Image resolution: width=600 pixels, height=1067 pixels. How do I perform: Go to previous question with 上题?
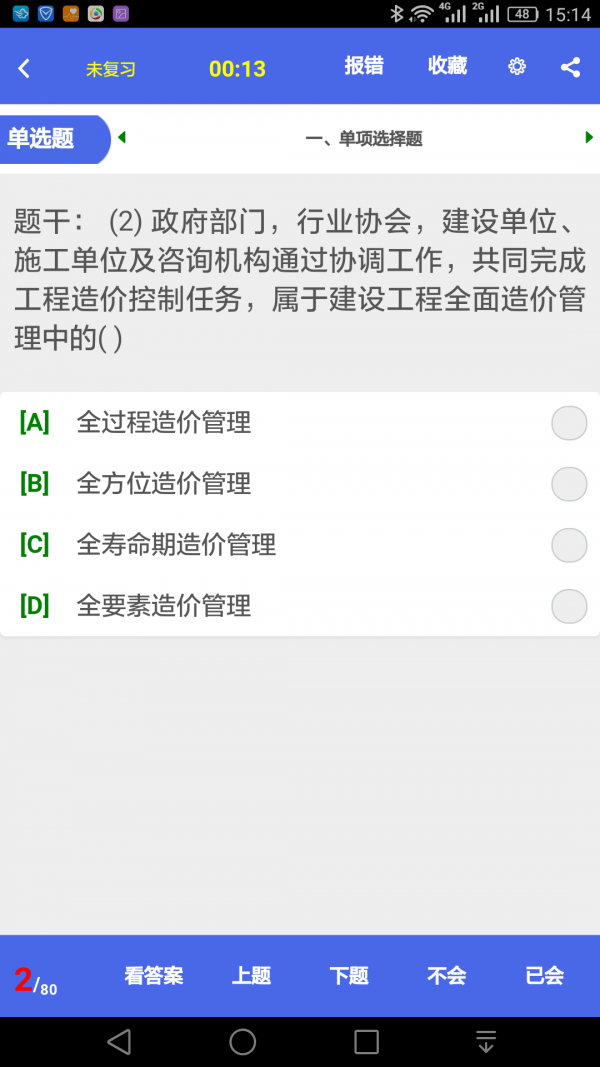(x=251, y=976)
